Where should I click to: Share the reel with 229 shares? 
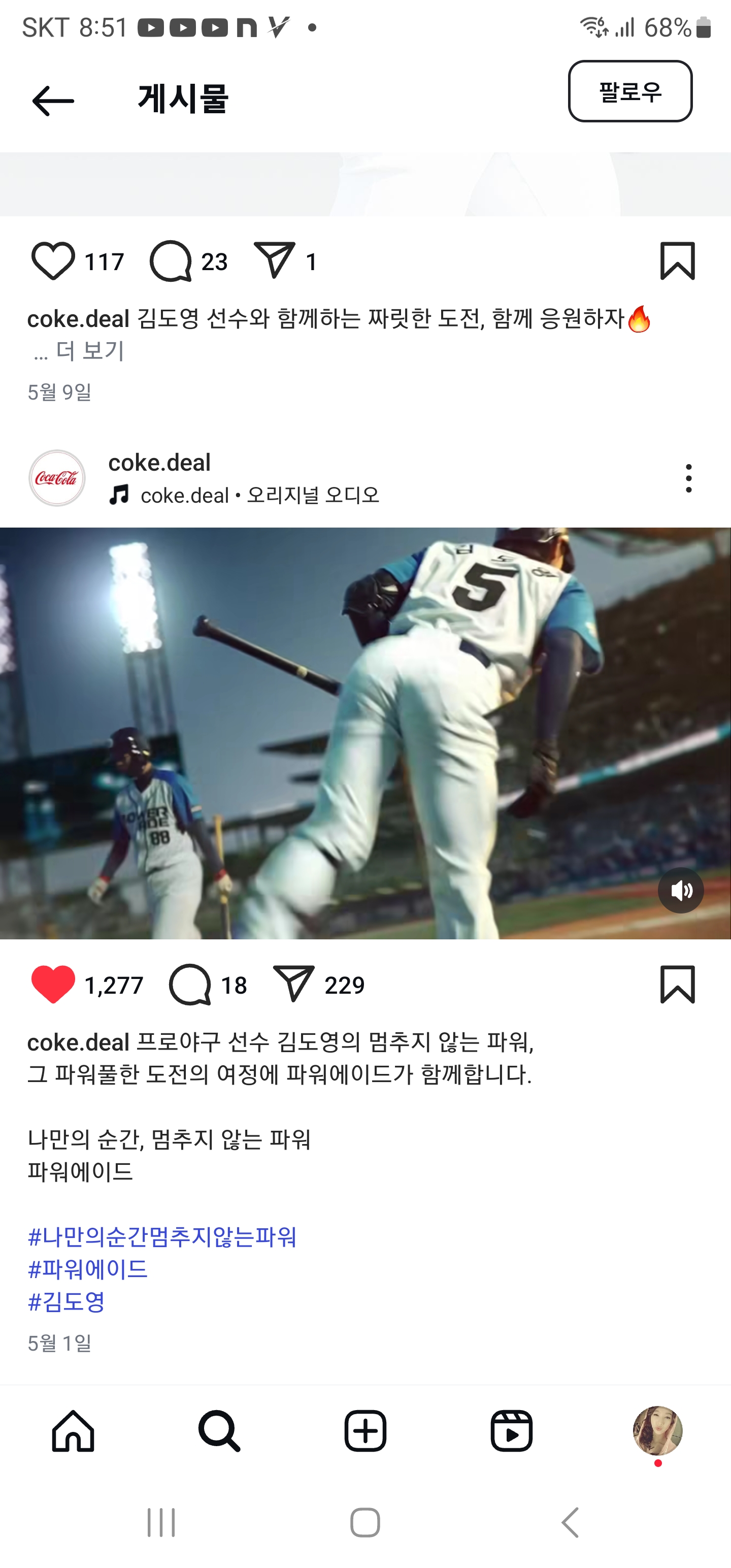click(x=294, y=984)
